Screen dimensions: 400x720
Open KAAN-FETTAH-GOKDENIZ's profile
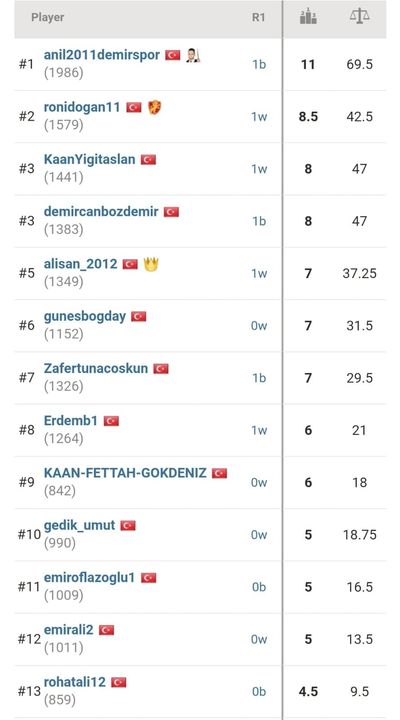click(125, 473)
